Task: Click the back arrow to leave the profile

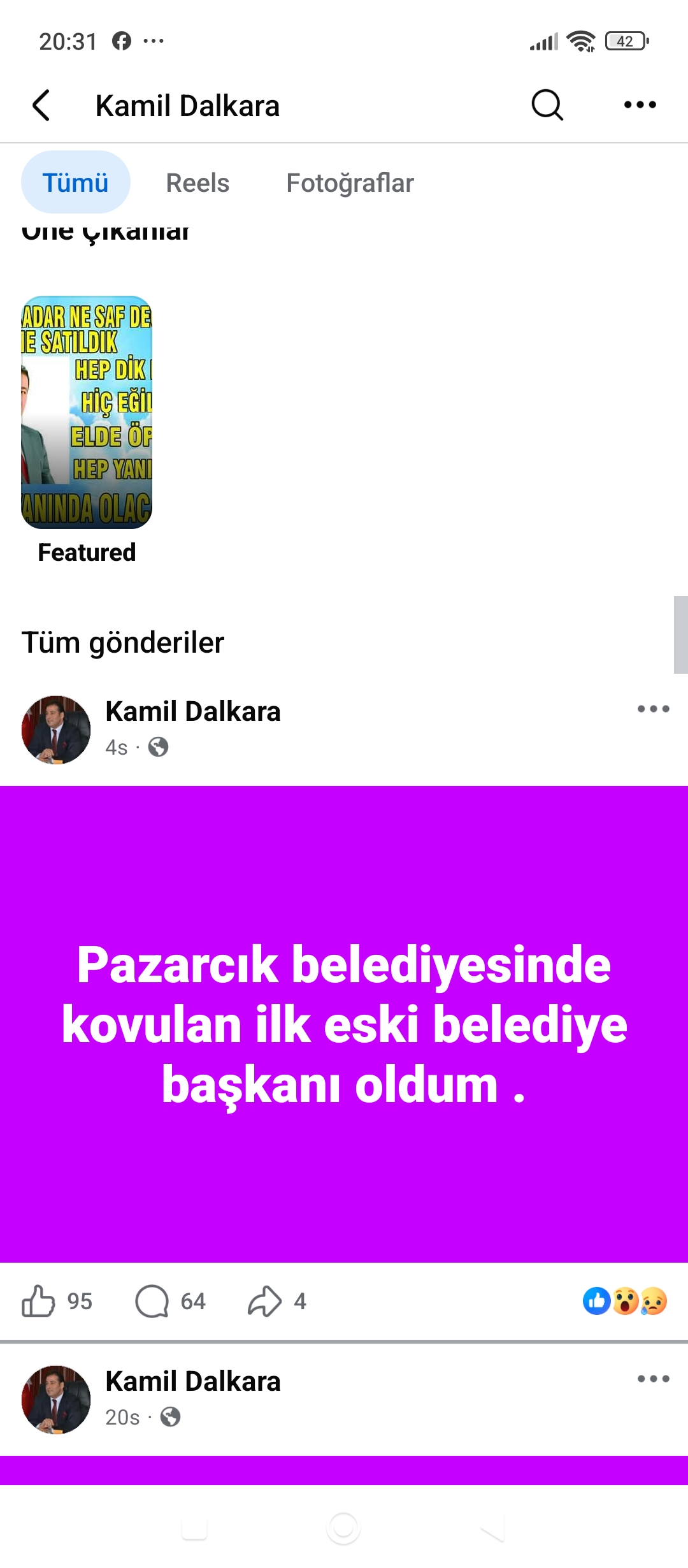Action: tap(42, 105)
